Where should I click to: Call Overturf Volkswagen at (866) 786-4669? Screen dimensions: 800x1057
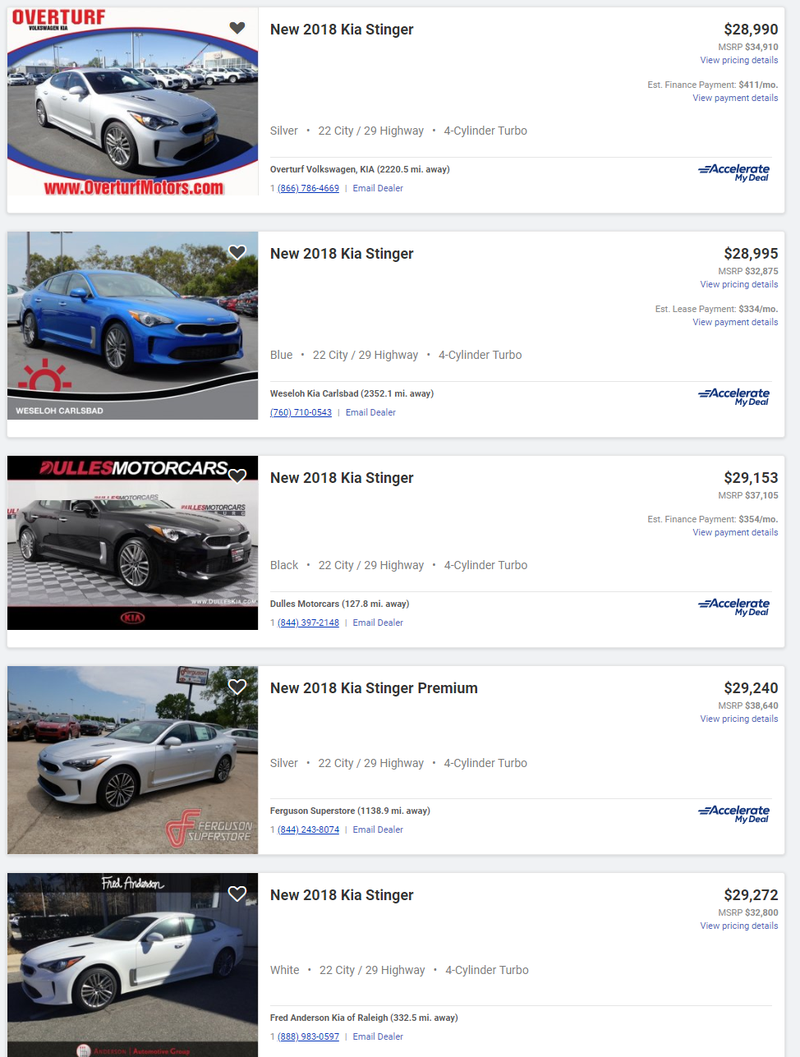[308, 188]
